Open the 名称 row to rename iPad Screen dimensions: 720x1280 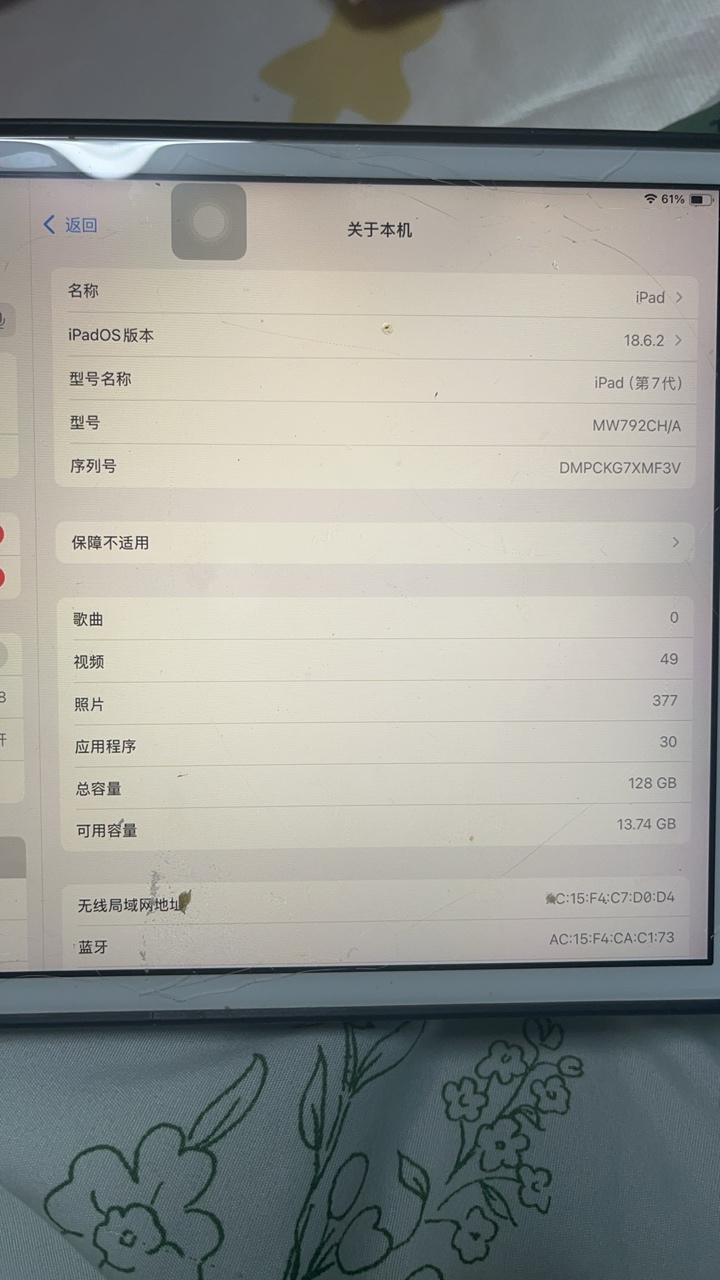(375, 296)
